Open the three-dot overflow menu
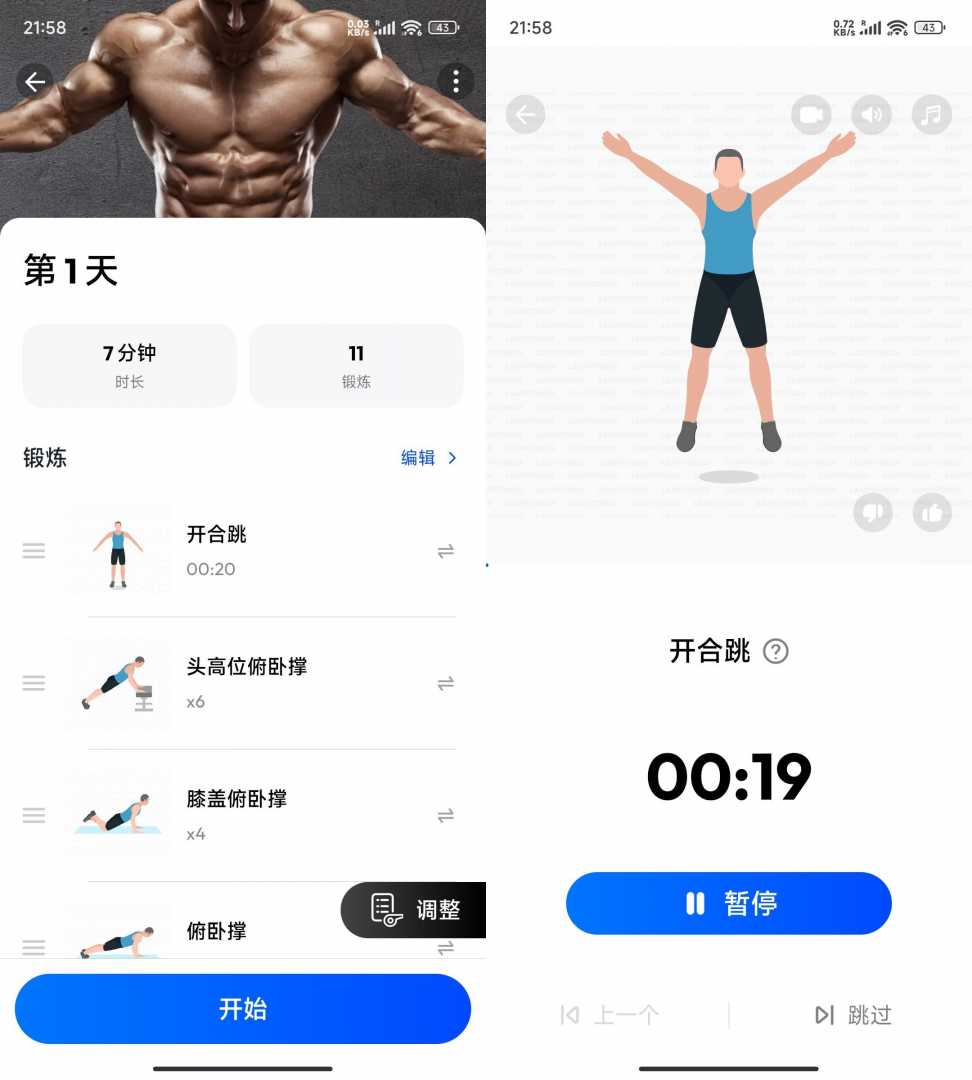This screenshot has height=1080, width=972. (x=456, y=81)
